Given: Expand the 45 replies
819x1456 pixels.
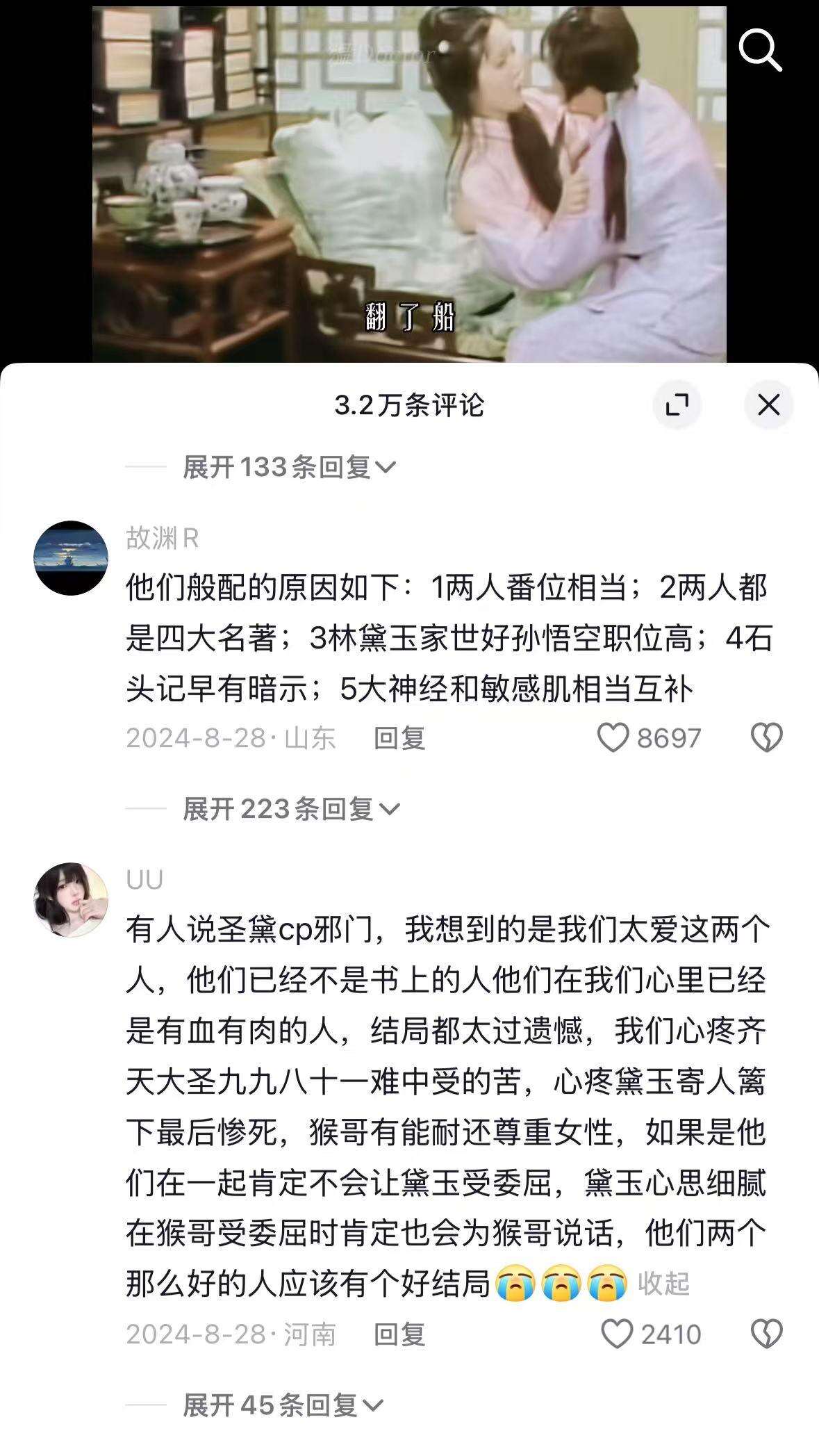Looking at the screenshot, I should 282,1405.
